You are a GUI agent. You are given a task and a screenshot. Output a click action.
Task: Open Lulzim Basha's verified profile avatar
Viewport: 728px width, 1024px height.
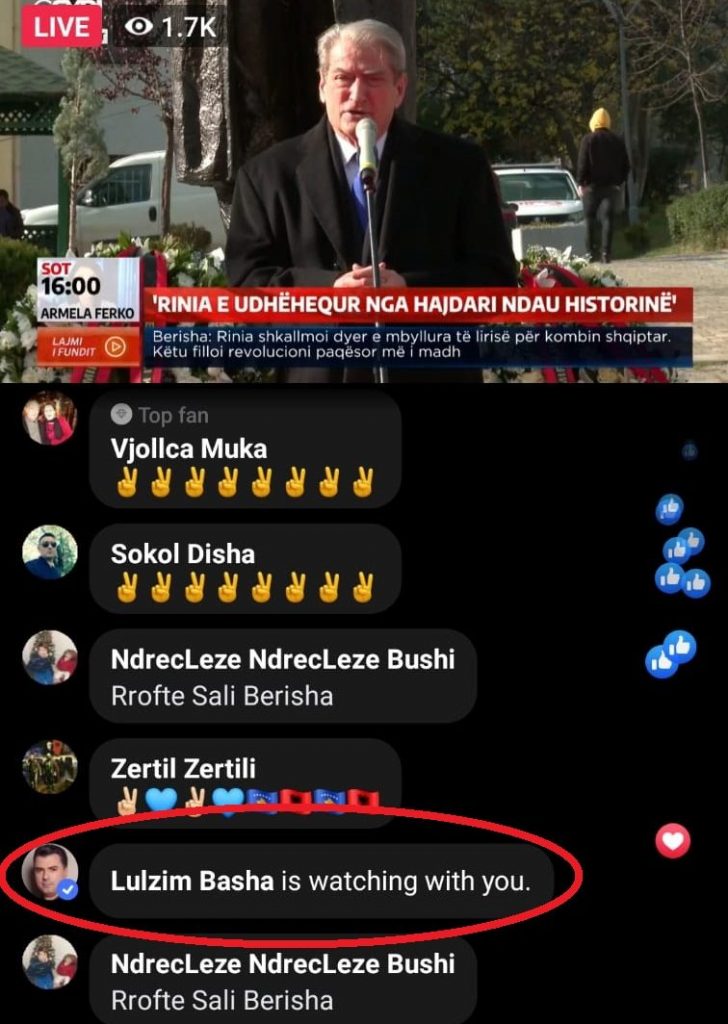[49, 872]
